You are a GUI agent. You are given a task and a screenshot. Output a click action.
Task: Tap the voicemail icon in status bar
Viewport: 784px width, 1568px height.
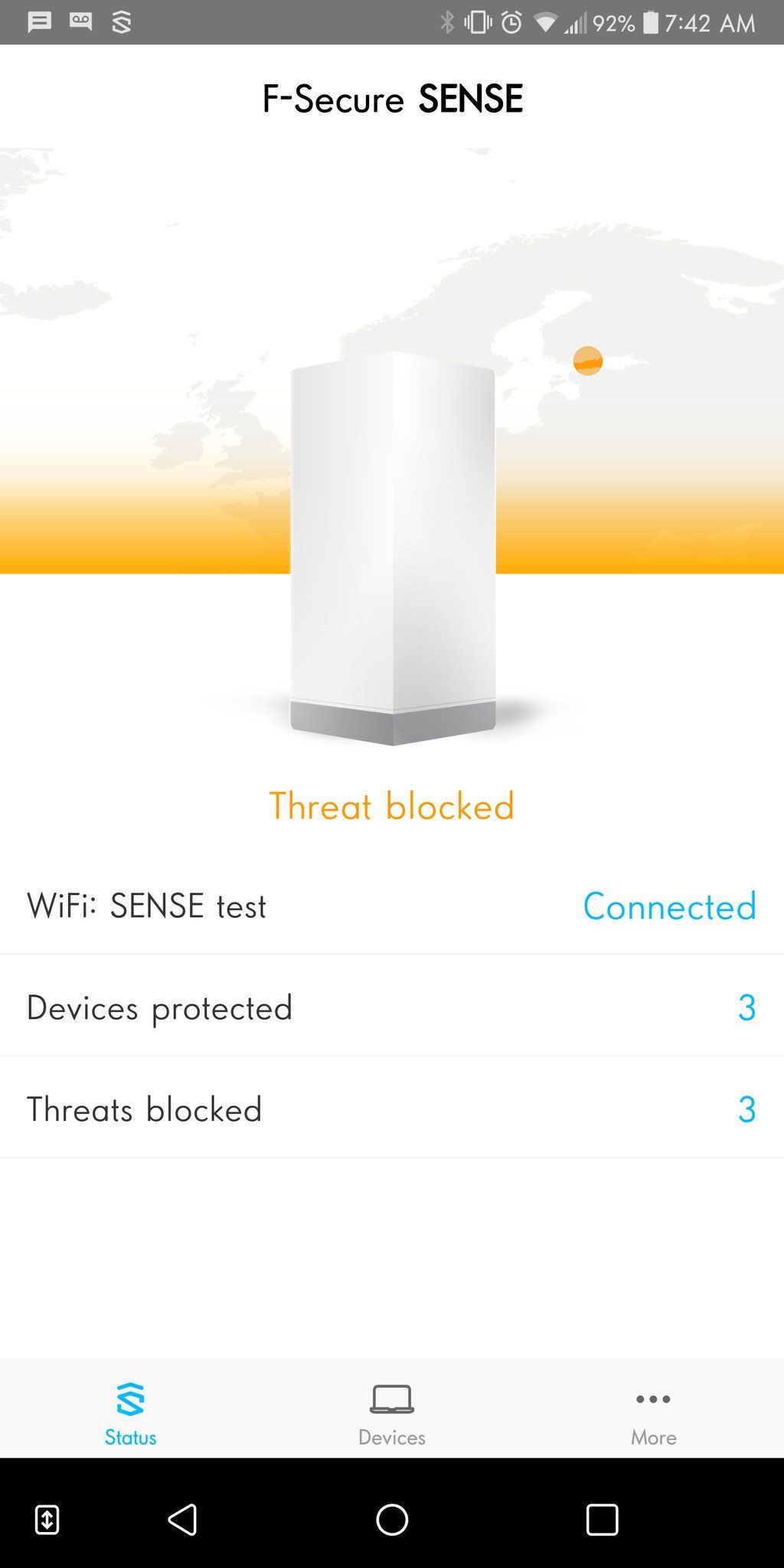point(80,21)
